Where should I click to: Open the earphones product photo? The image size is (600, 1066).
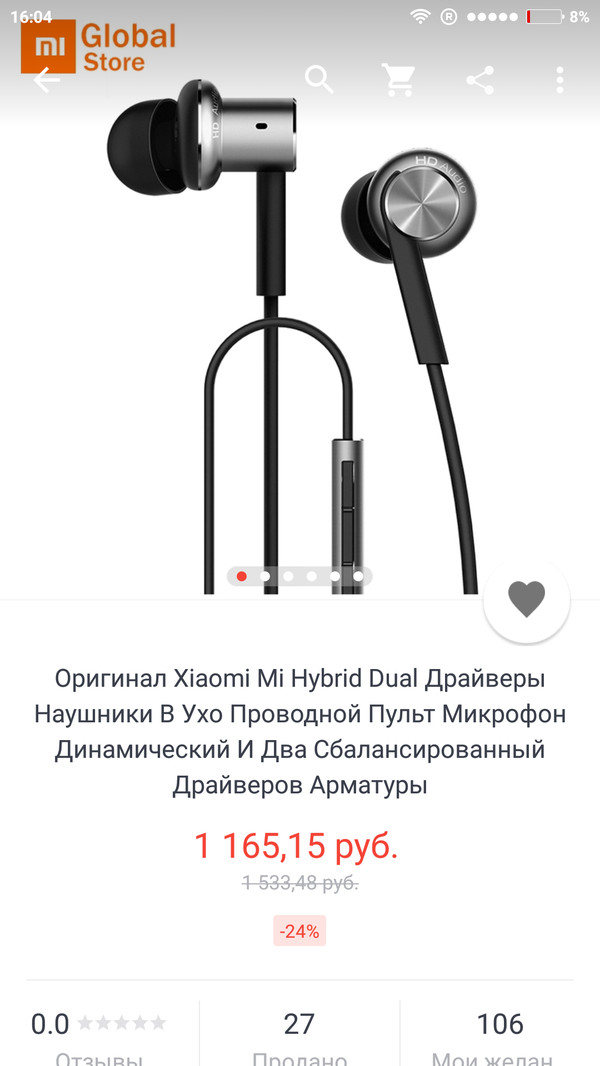point(300,330)
